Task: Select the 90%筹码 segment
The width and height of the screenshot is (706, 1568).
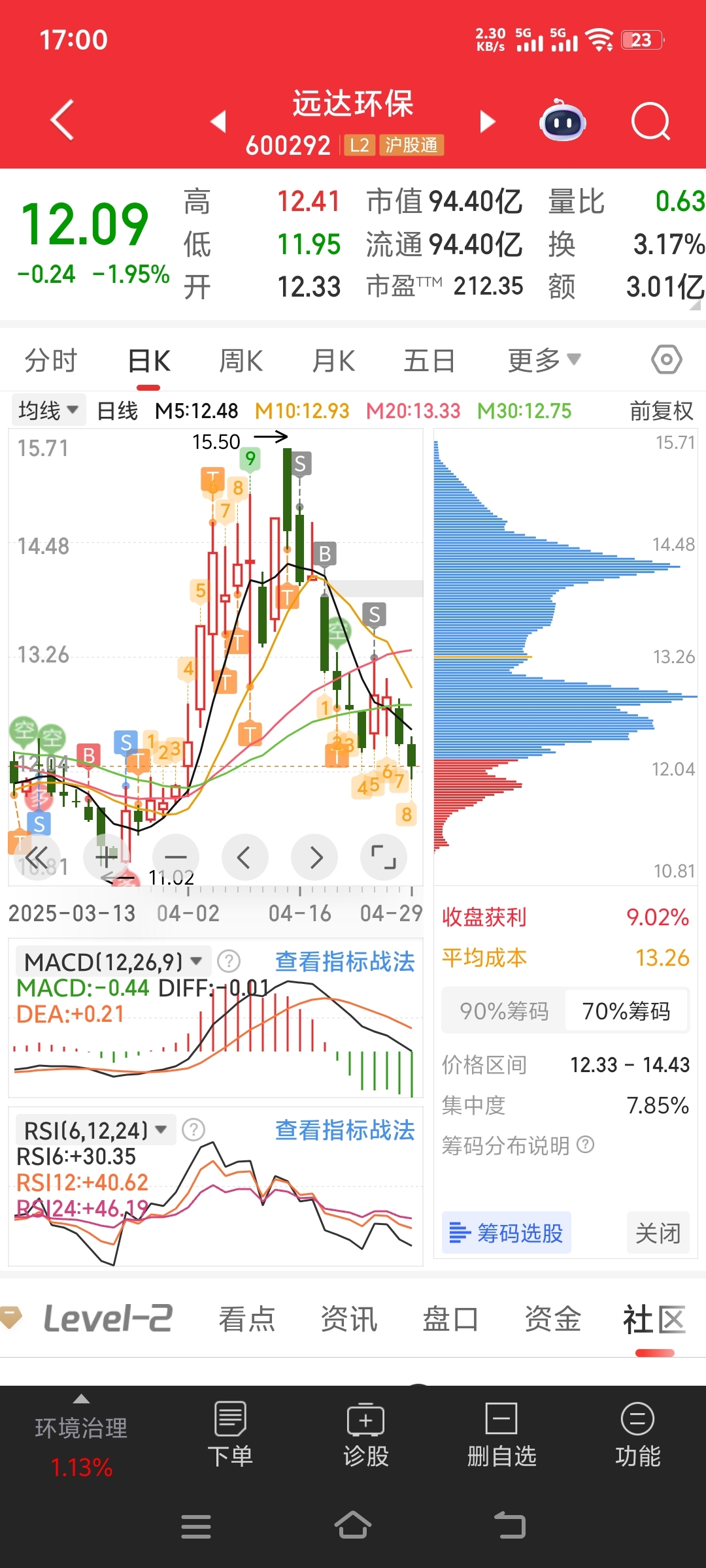Action: (x=504, y=1011)
